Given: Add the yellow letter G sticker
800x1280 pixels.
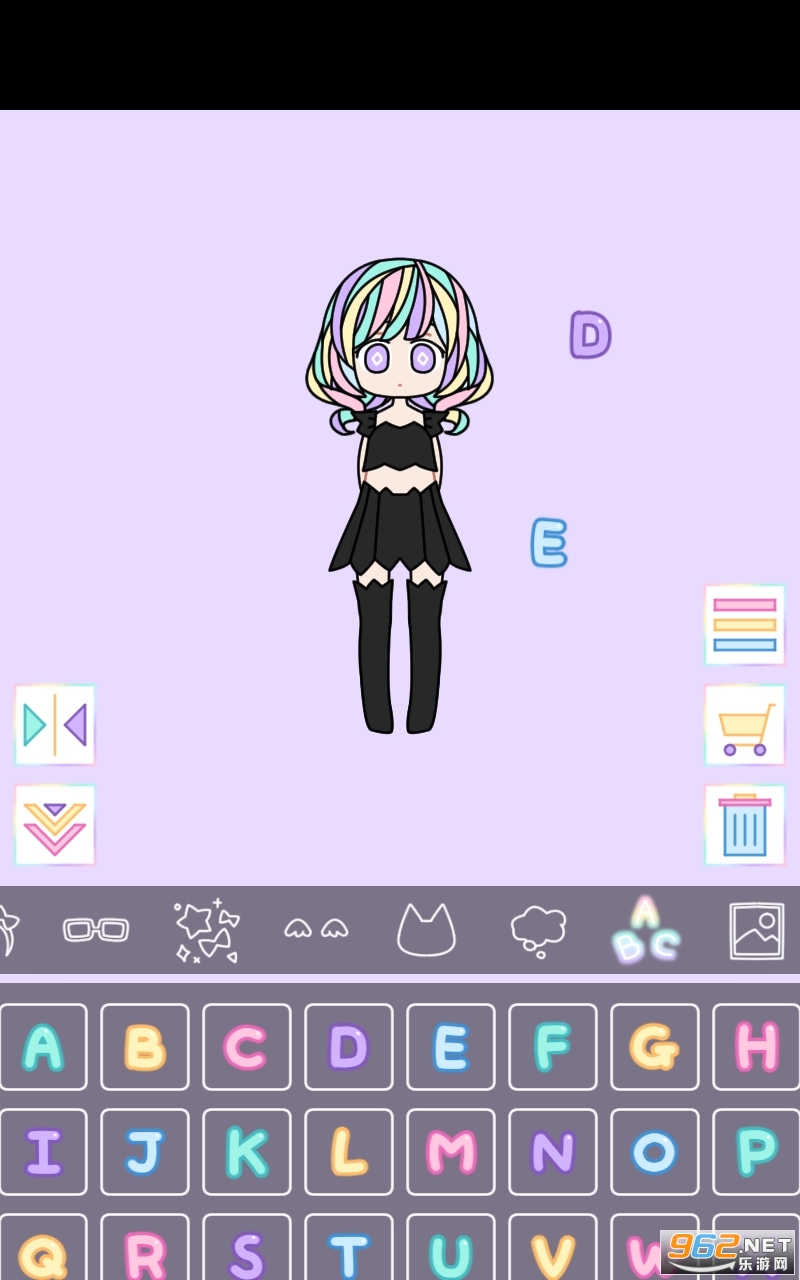Looking at the screenshot, I should pos(655,1047).
